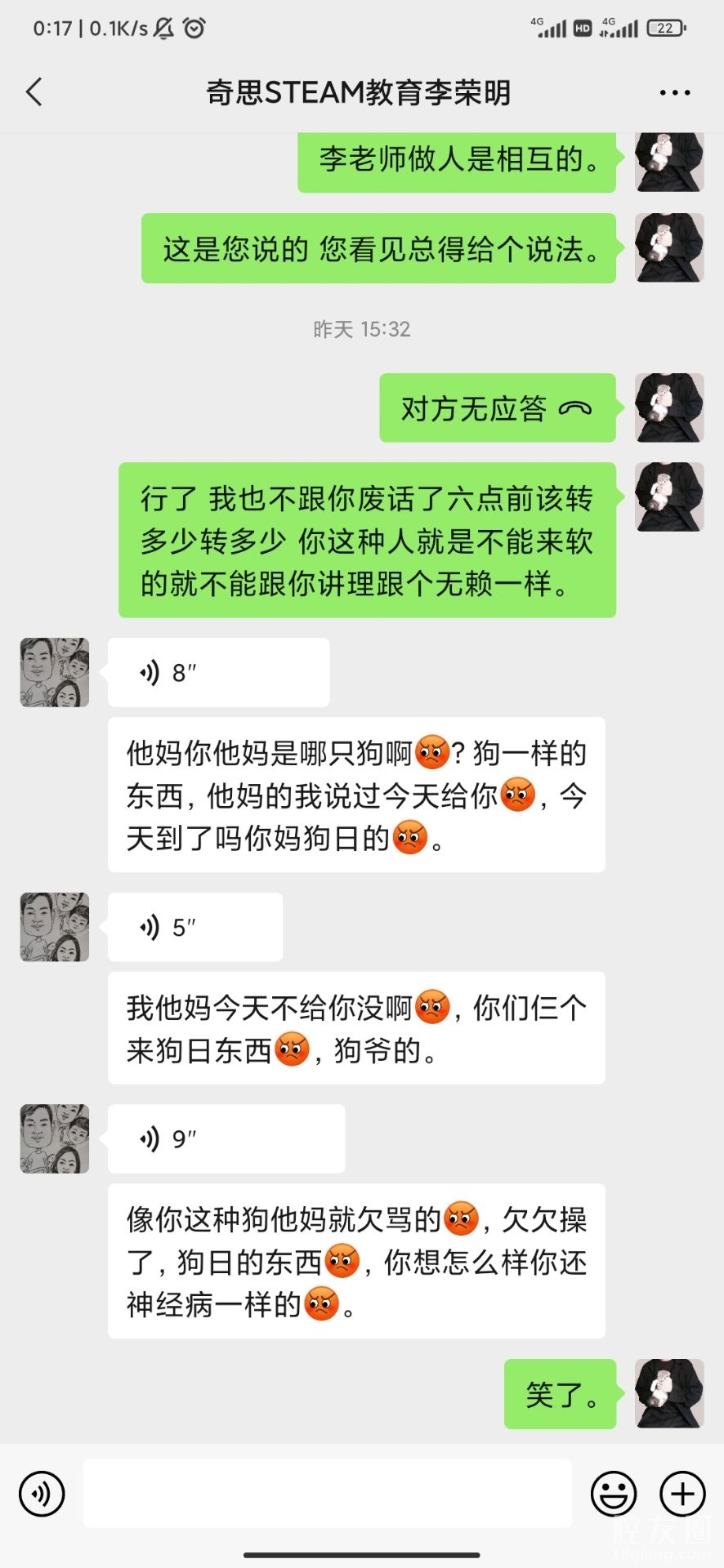The width and height of the screenshot is (724, 1568).
Task: Play the 9-second voice message
Action: pos(226,1138)
